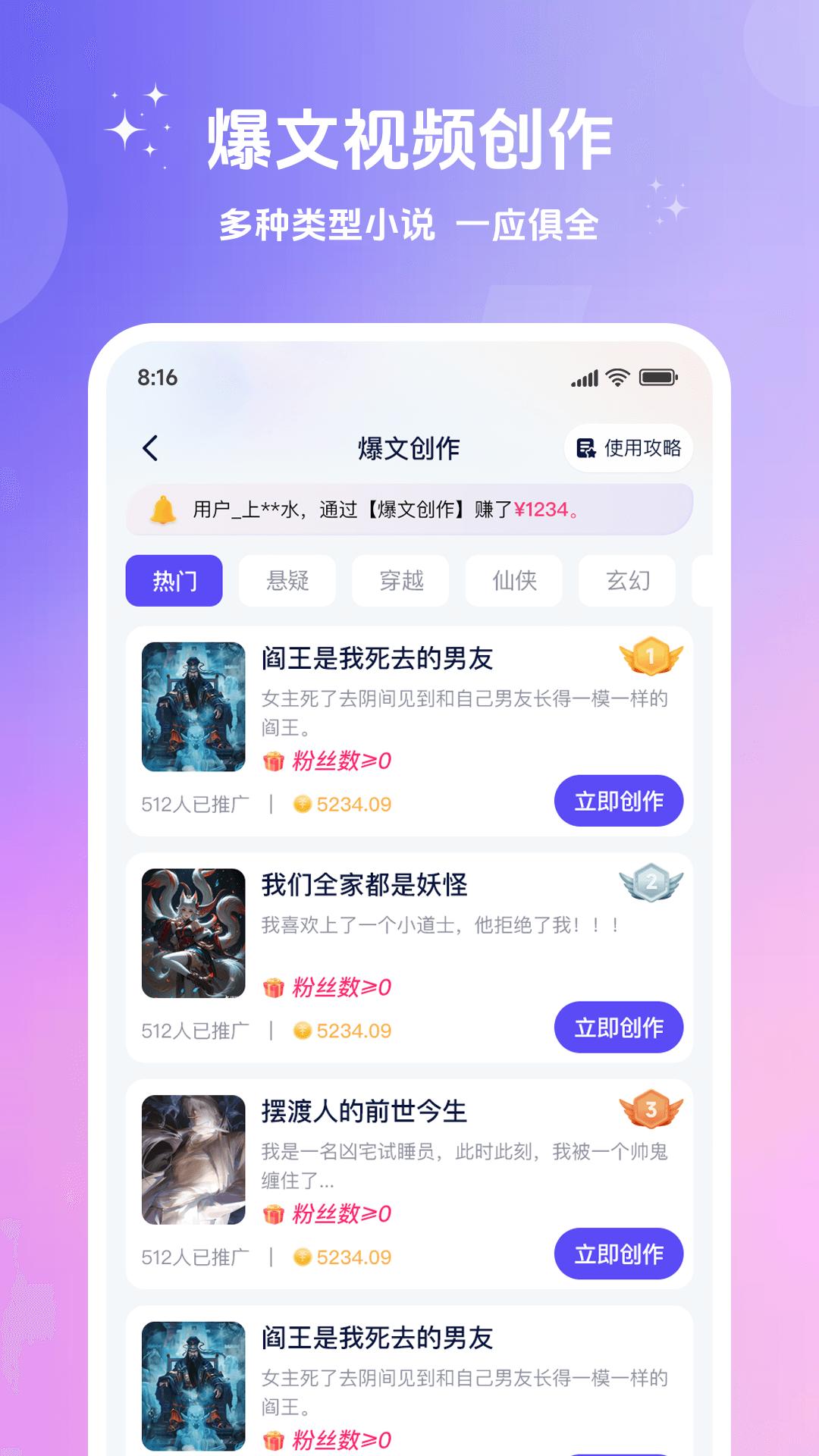Select the 仙侠 category tab
The width and height of the screenshot is (819, 1456).
pyautogui.click(x=513, y=580)
